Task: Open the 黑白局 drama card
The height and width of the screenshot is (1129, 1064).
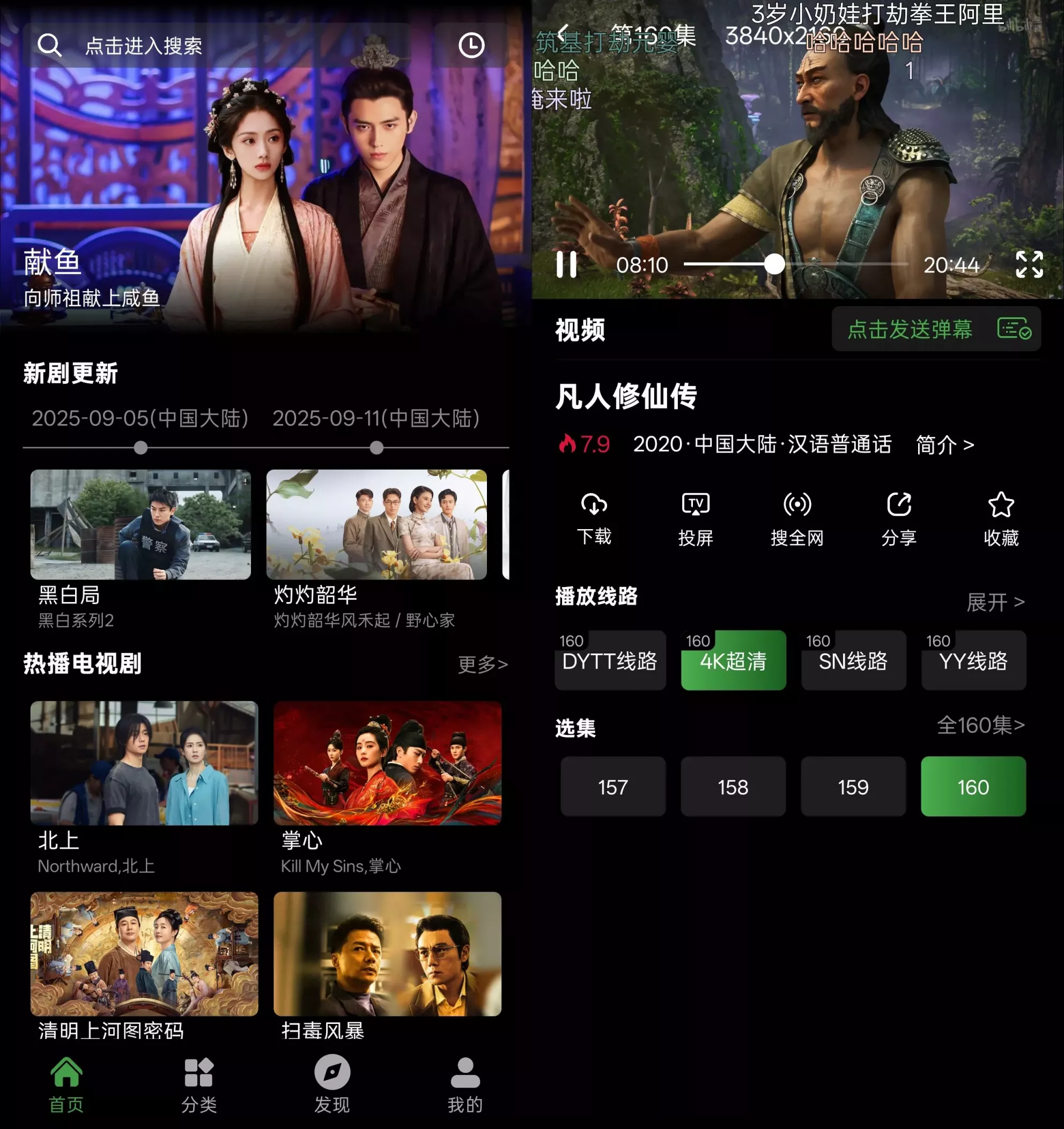Action: click(141, 525)
